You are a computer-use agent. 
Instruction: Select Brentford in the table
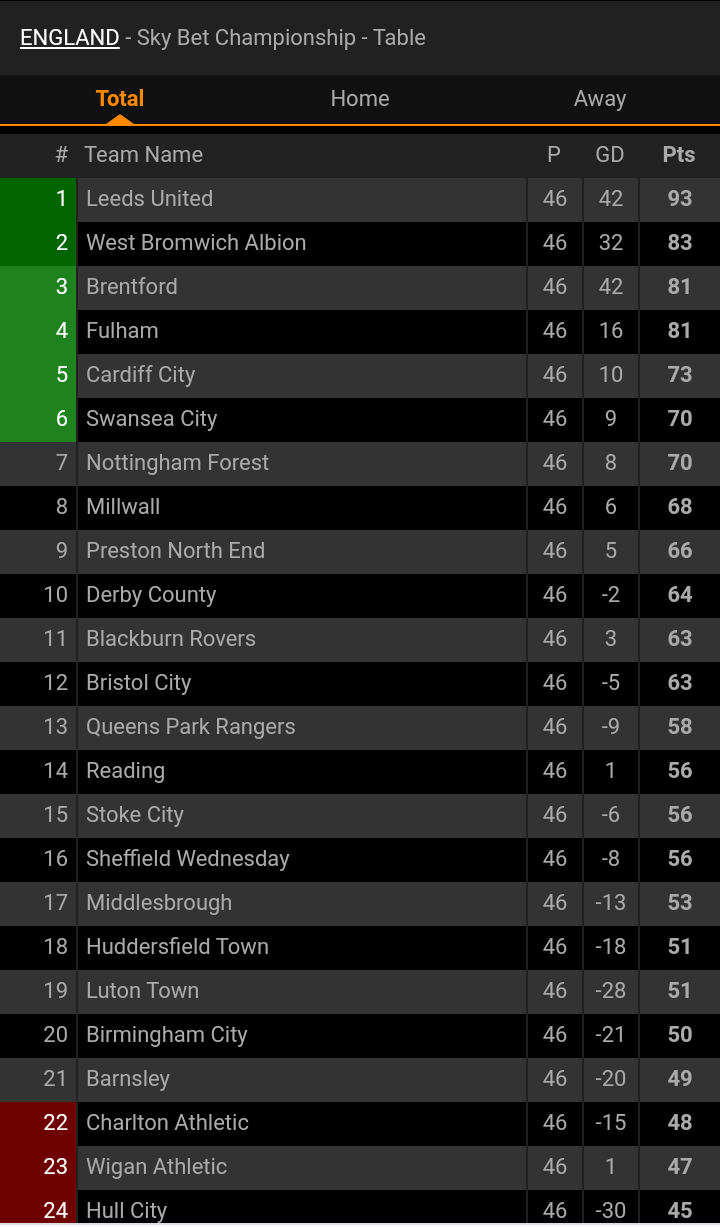click(132, 287)
